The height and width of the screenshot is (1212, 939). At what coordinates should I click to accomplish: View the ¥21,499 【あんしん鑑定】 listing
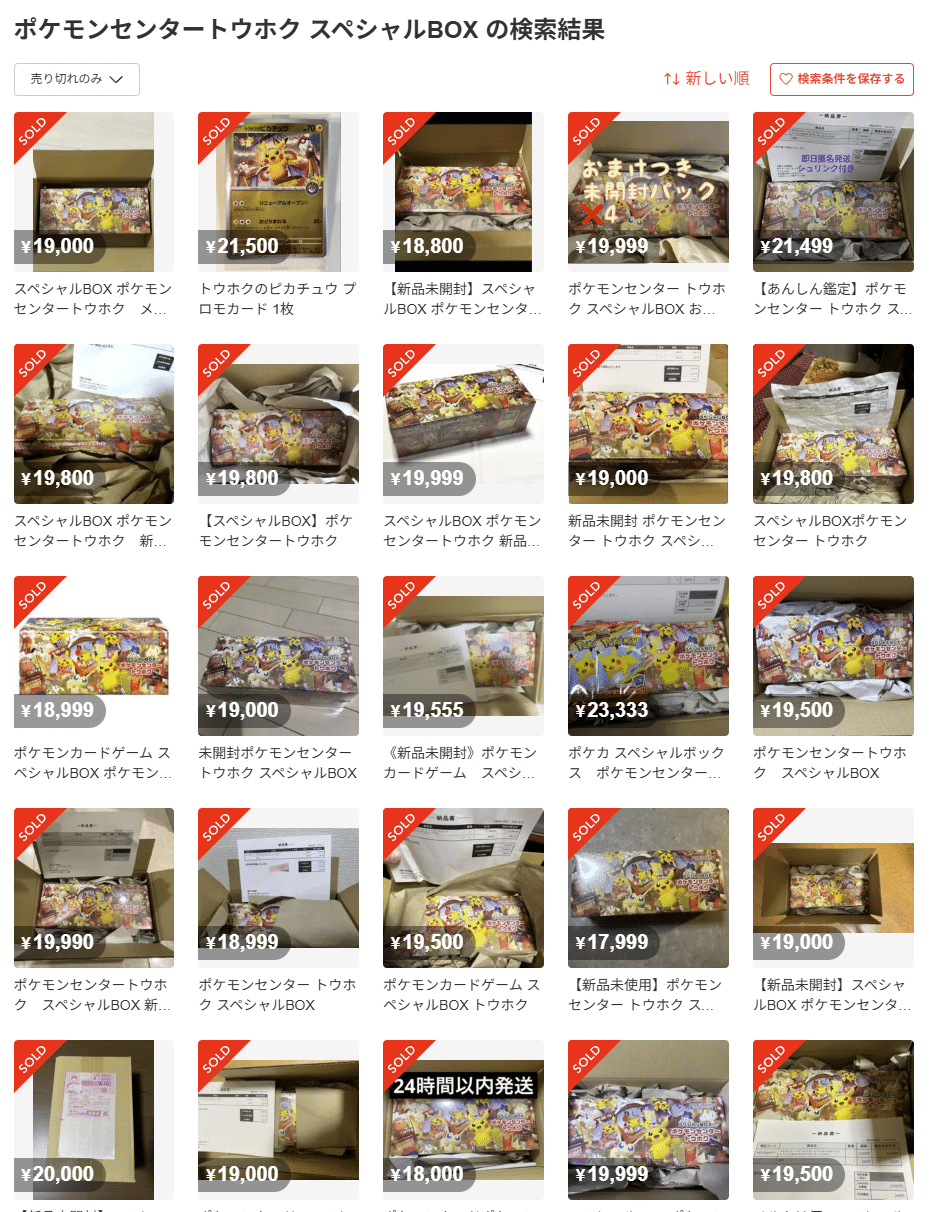pyautogui.click(x=833, y=192)
